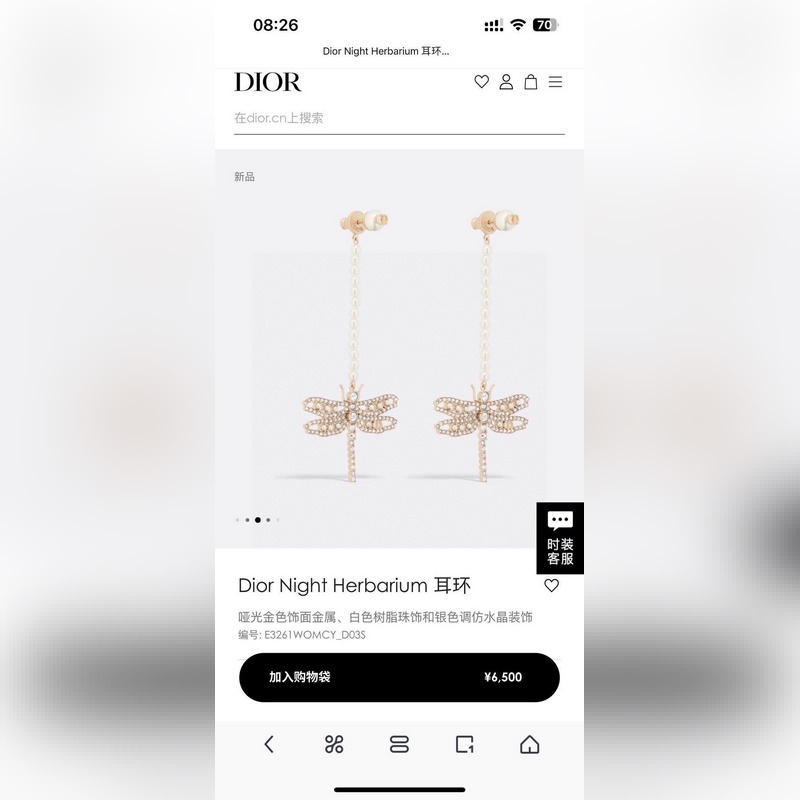This screenshot has height=800, width=800.
Task: Go back with the browser back arrow
Action: [269, 744]
